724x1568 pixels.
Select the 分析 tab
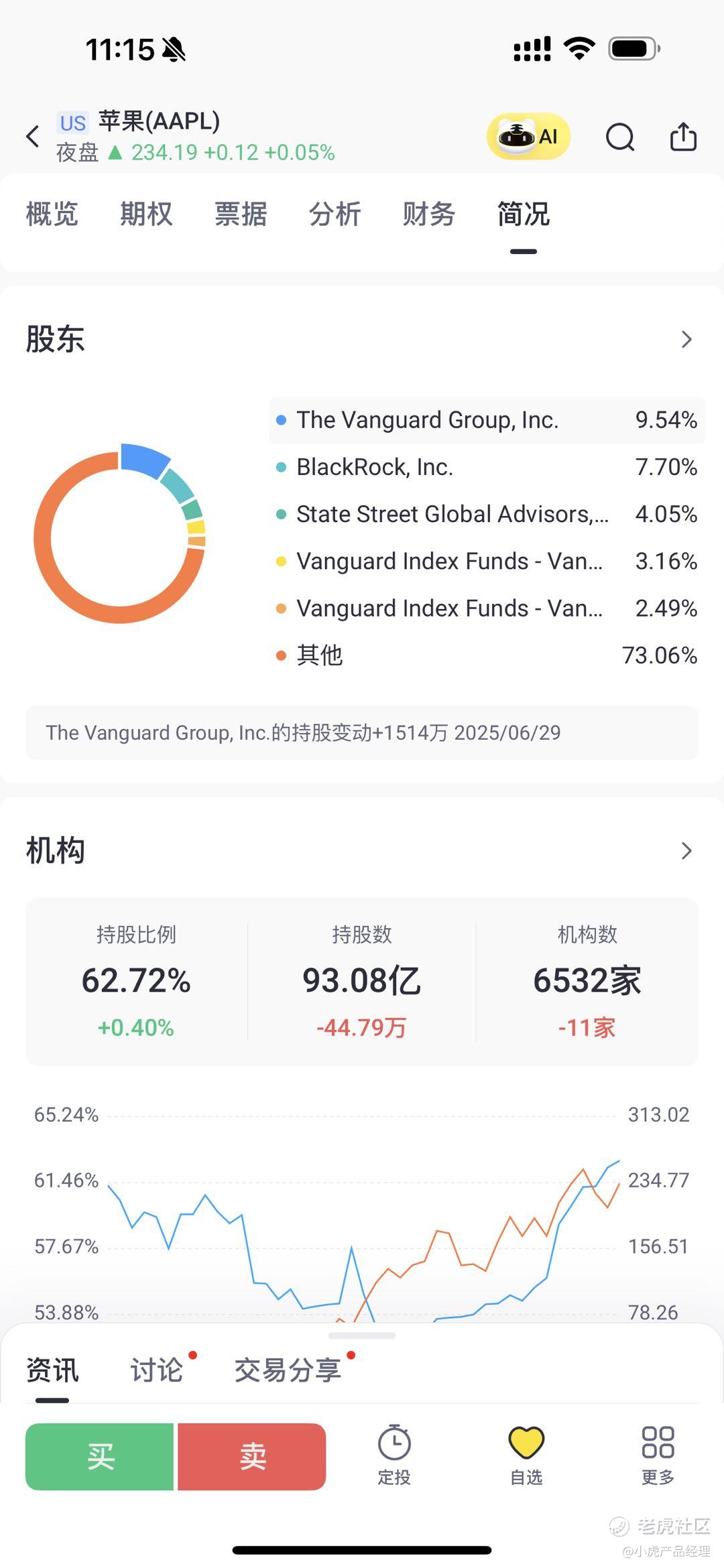(335, 215)
